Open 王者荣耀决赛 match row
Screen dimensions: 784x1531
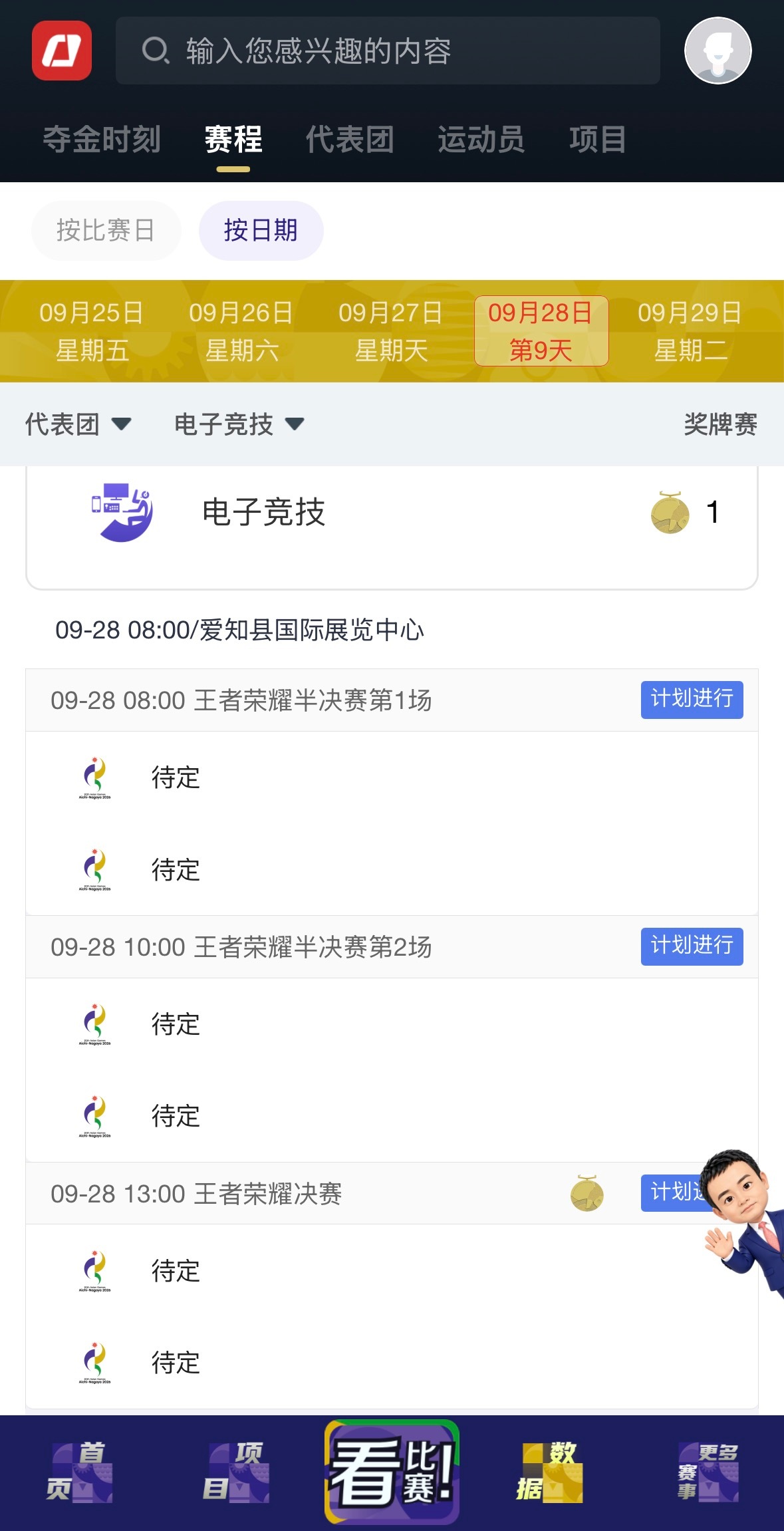pyautogui.click(x=392, y=1194)
